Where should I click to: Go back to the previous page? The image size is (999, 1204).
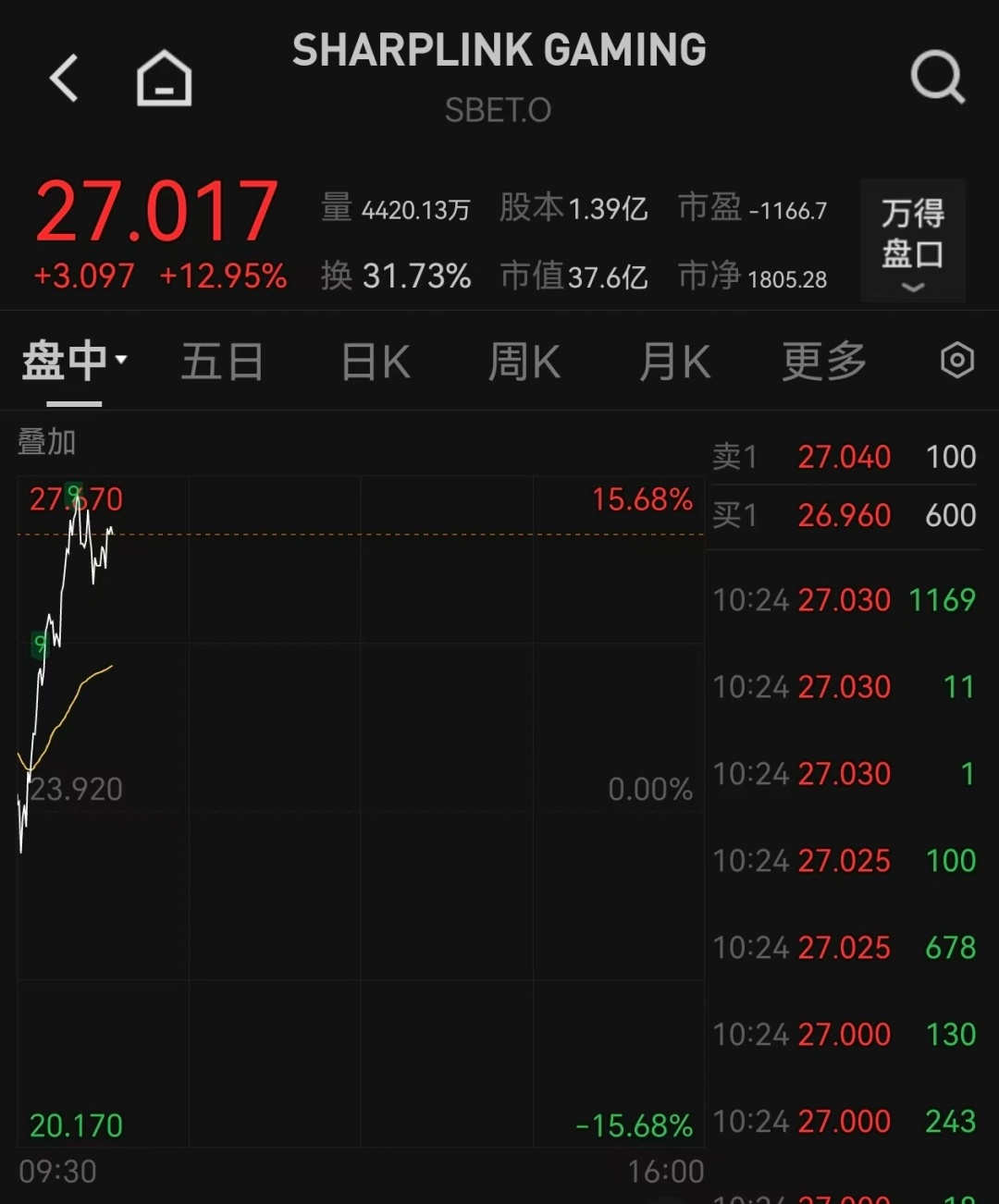click(x=64, y=78)
